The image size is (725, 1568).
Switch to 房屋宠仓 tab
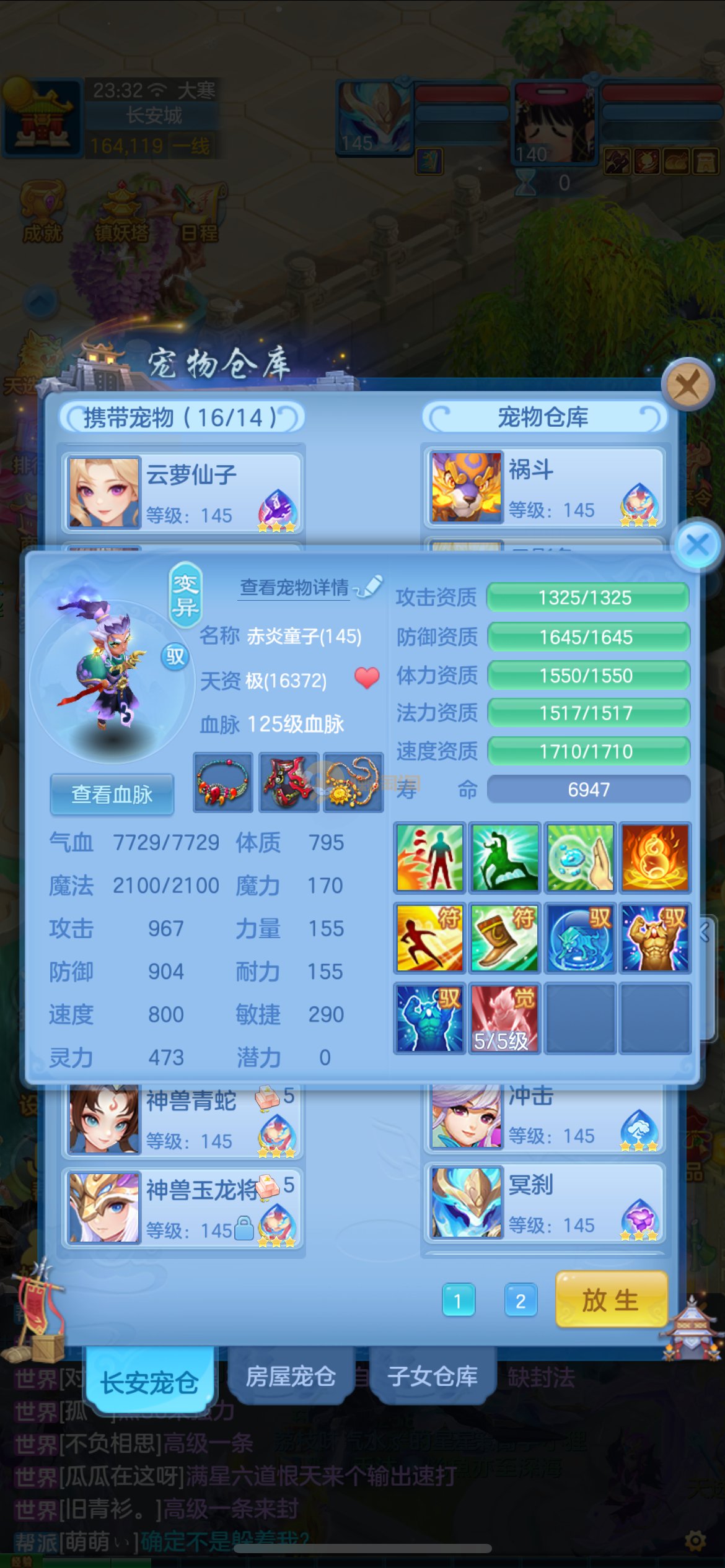click(291, 1376)
